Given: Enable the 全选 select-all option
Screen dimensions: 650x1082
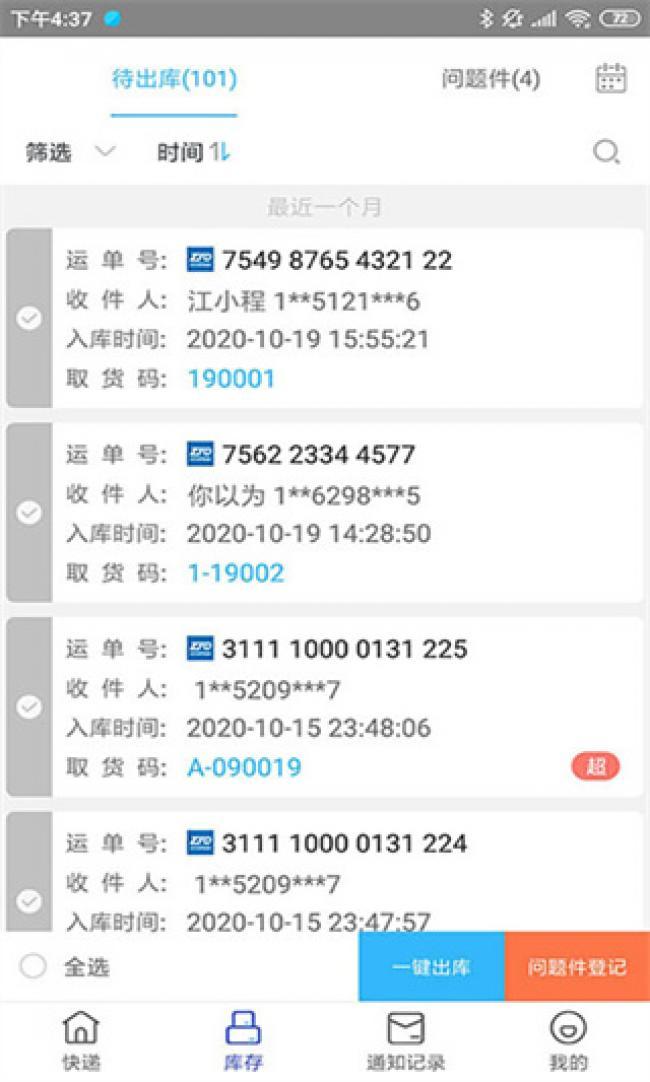Looking at the screenshot, I should (x=34, y=966).
